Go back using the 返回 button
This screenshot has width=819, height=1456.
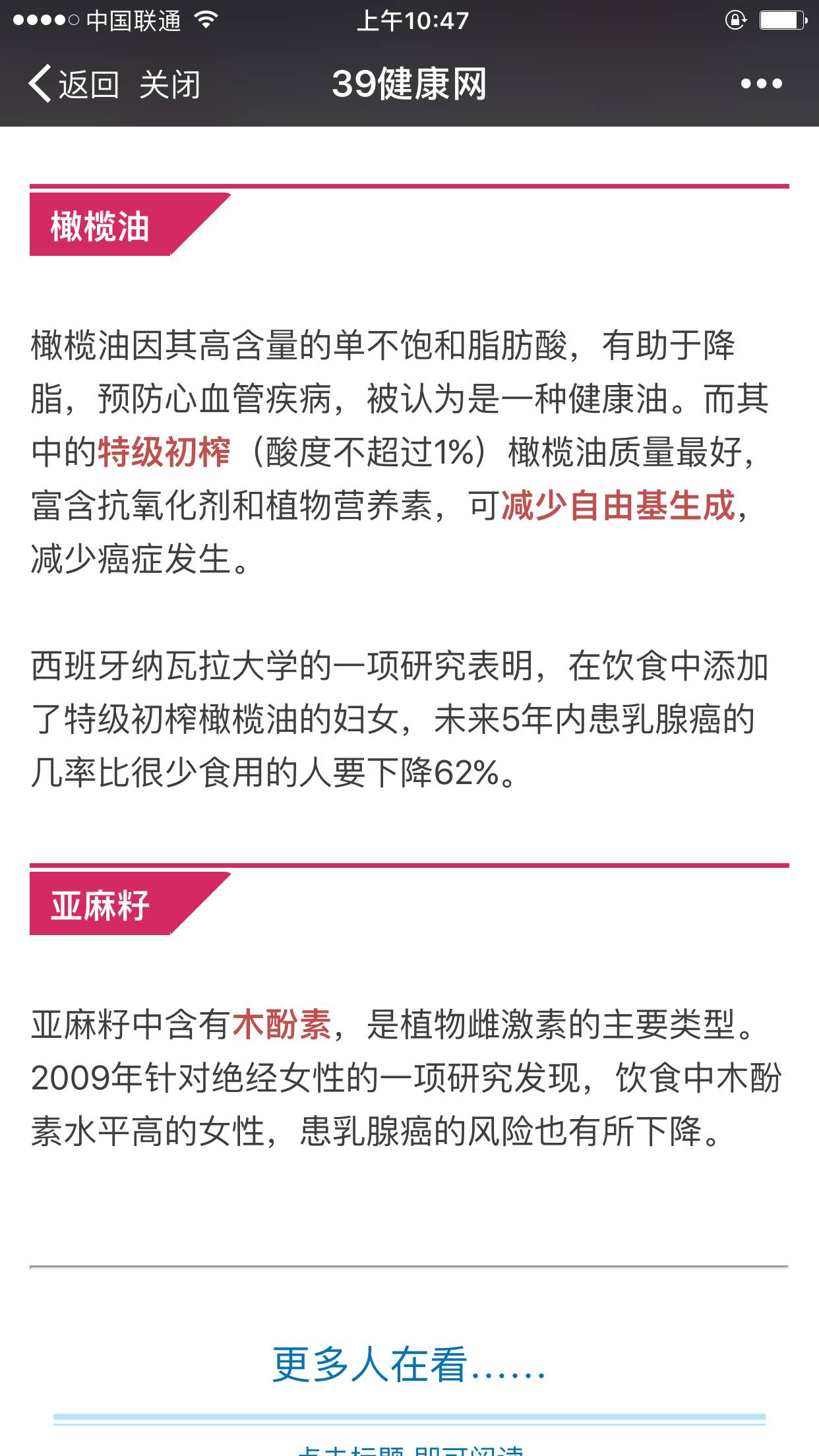point(74,84)
